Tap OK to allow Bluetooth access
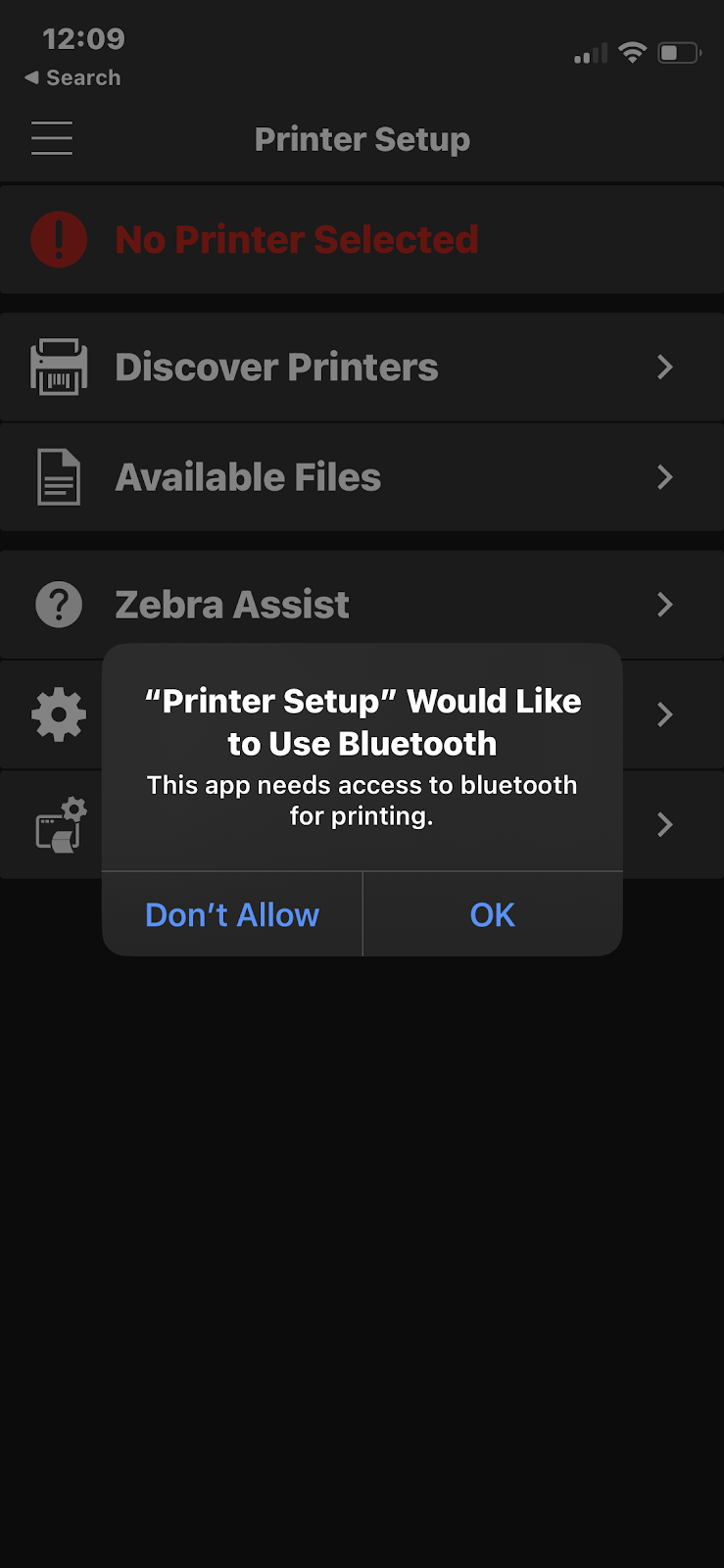 pyautogui.click(x=493, y=914)
